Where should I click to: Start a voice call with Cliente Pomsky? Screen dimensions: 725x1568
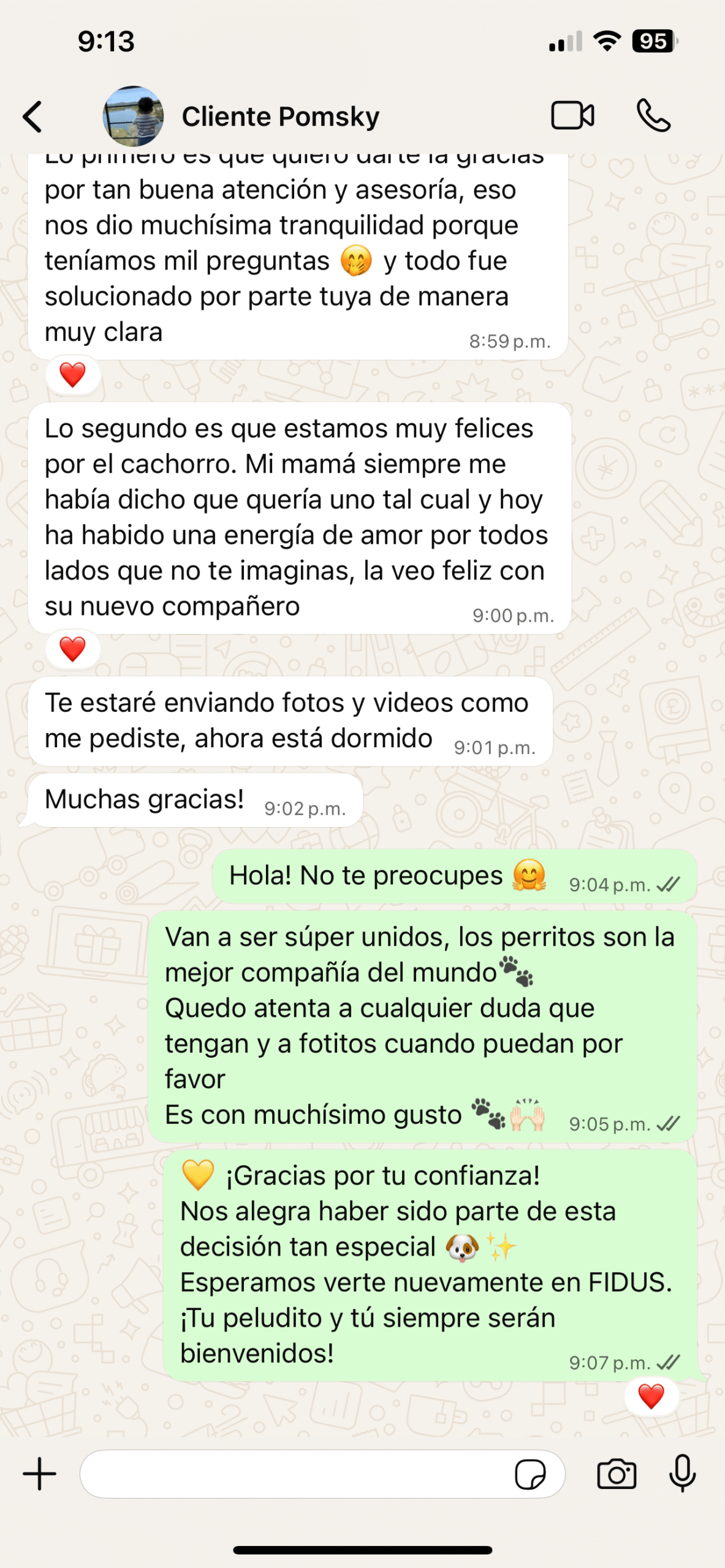tap(653, 115)
